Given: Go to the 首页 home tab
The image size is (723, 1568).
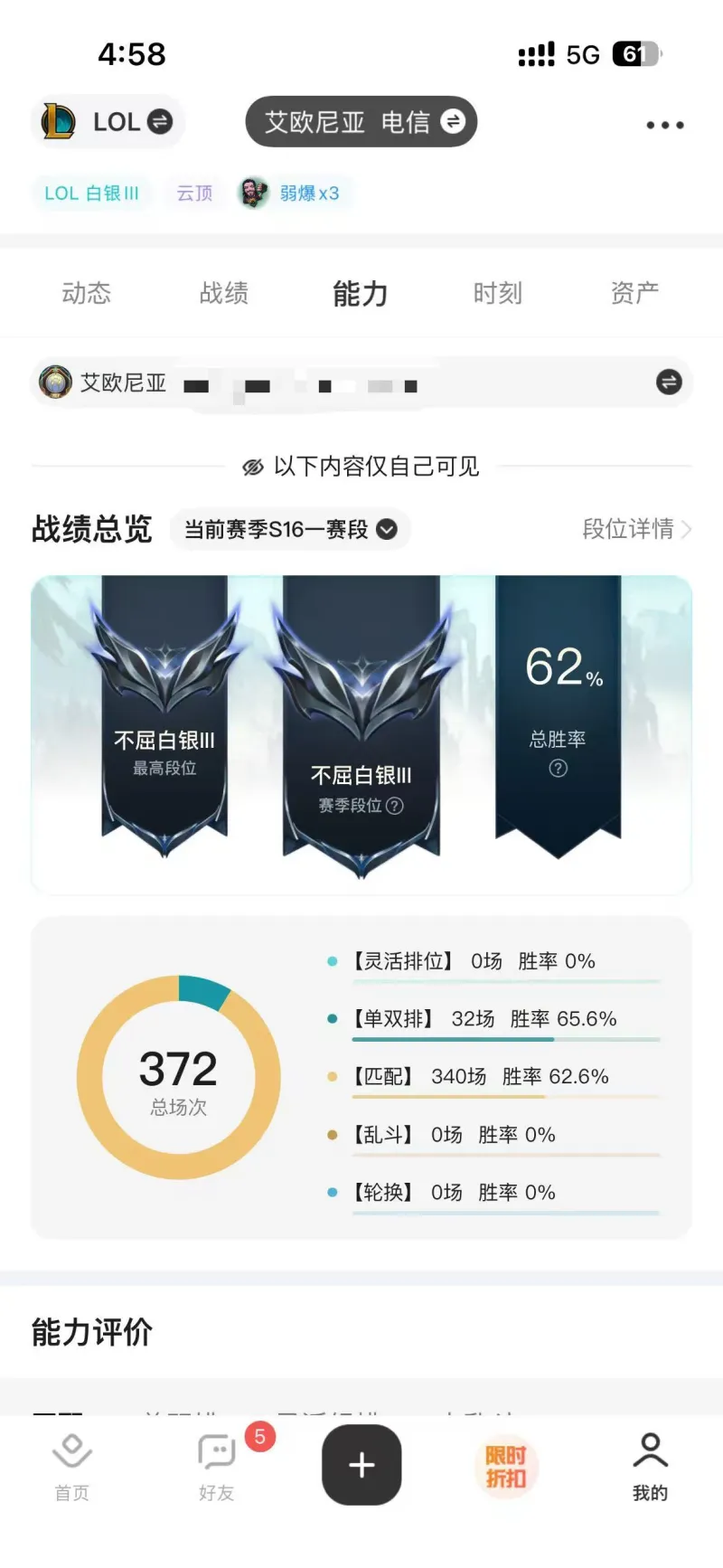Looking at the screenshot, I should pos(72,1465).
